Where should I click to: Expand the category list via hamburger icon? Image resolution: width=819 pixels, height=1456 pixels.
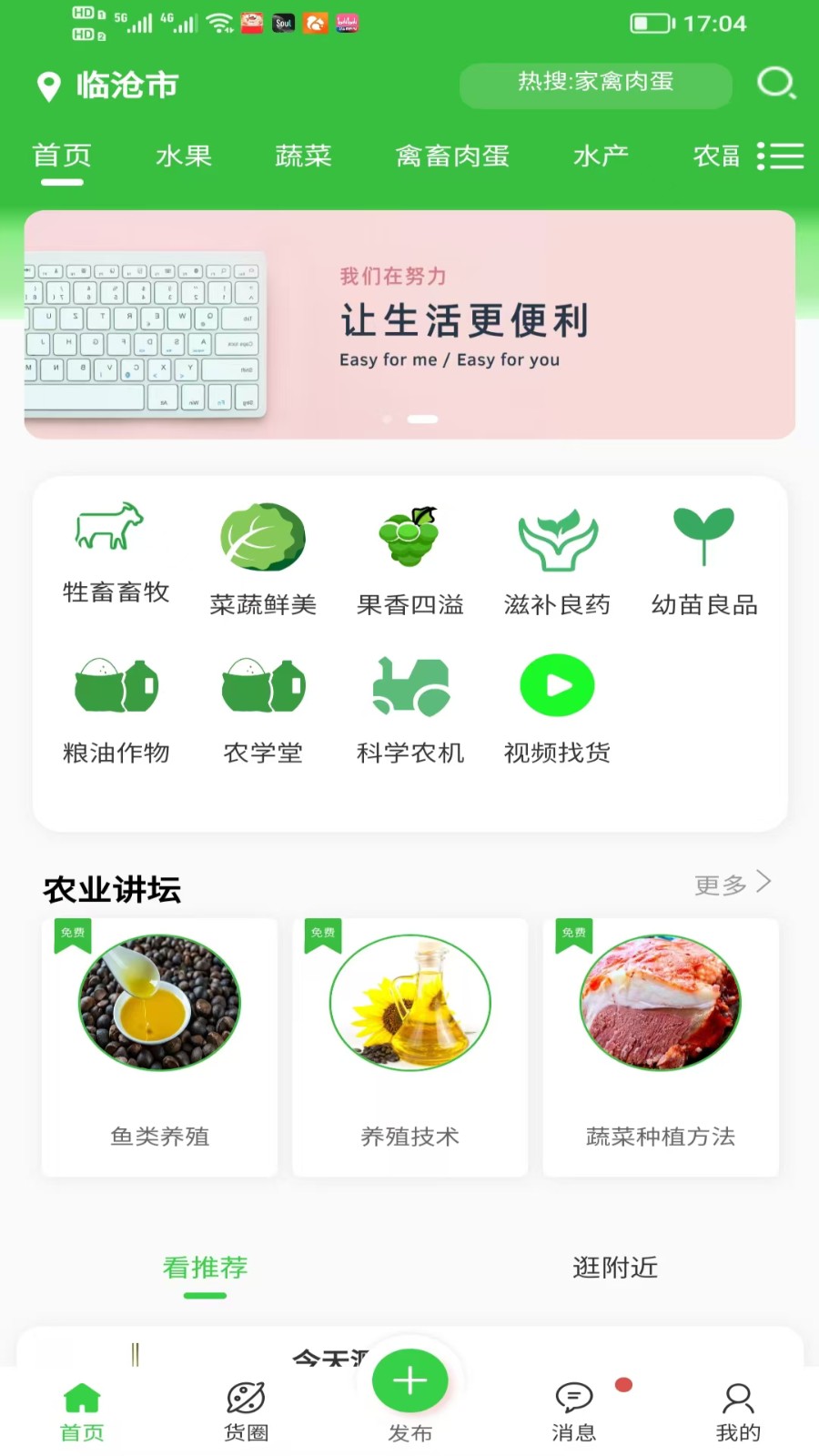780,156
